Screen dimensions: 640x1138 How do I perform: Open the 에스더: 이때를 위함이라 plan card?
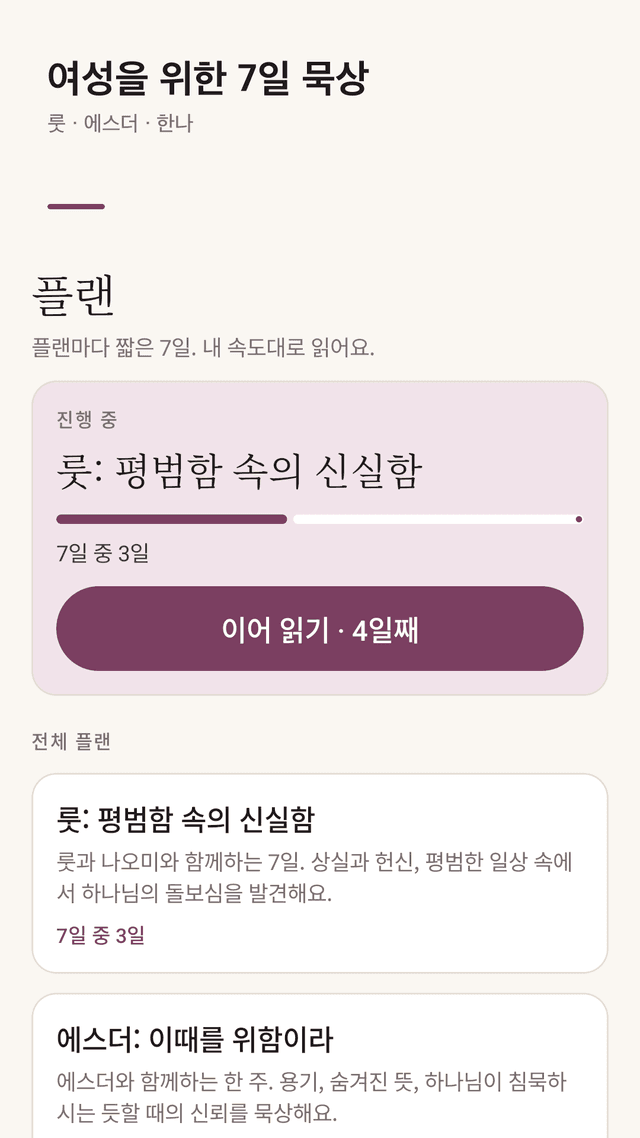pos(319,1065)
